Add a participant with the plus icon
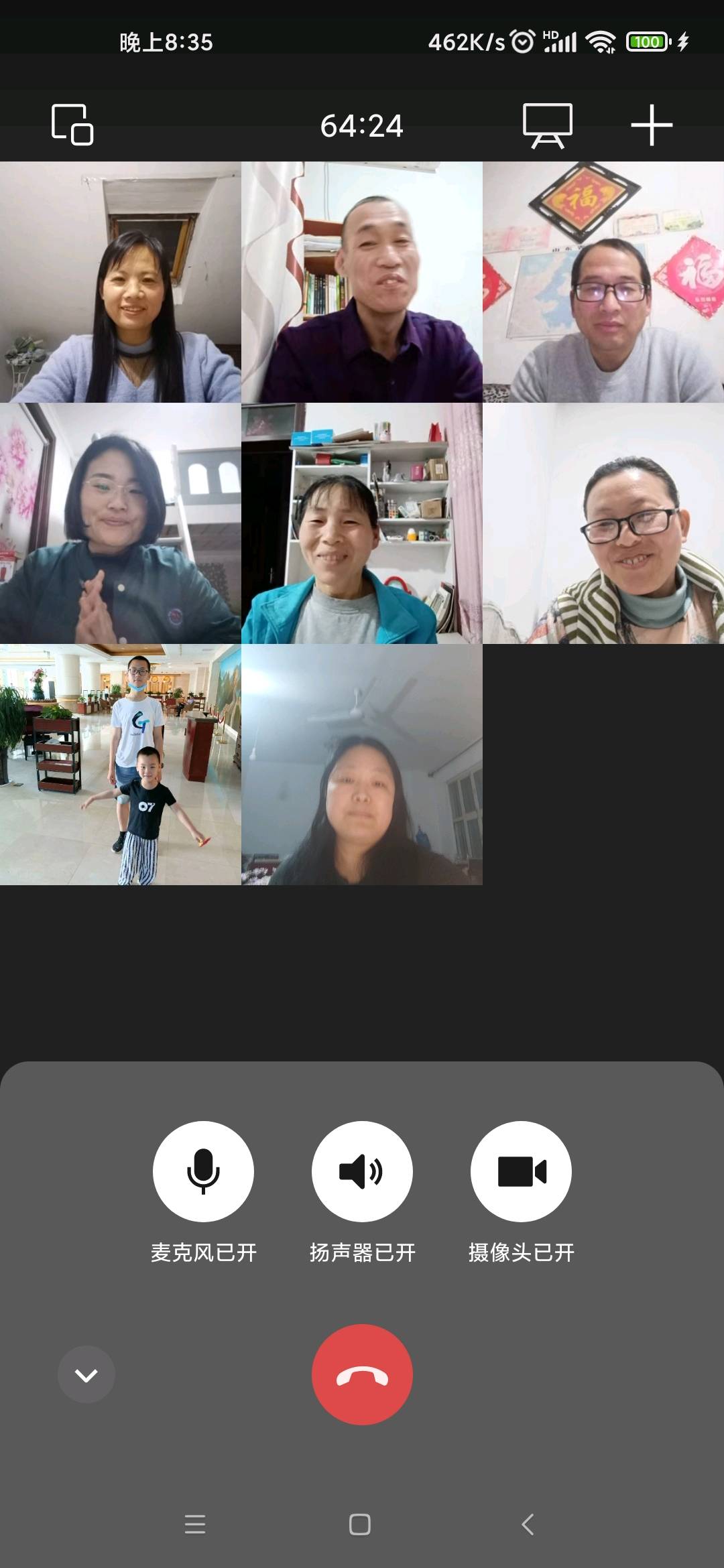This screenshot has height=1568, width=724. 651,125
